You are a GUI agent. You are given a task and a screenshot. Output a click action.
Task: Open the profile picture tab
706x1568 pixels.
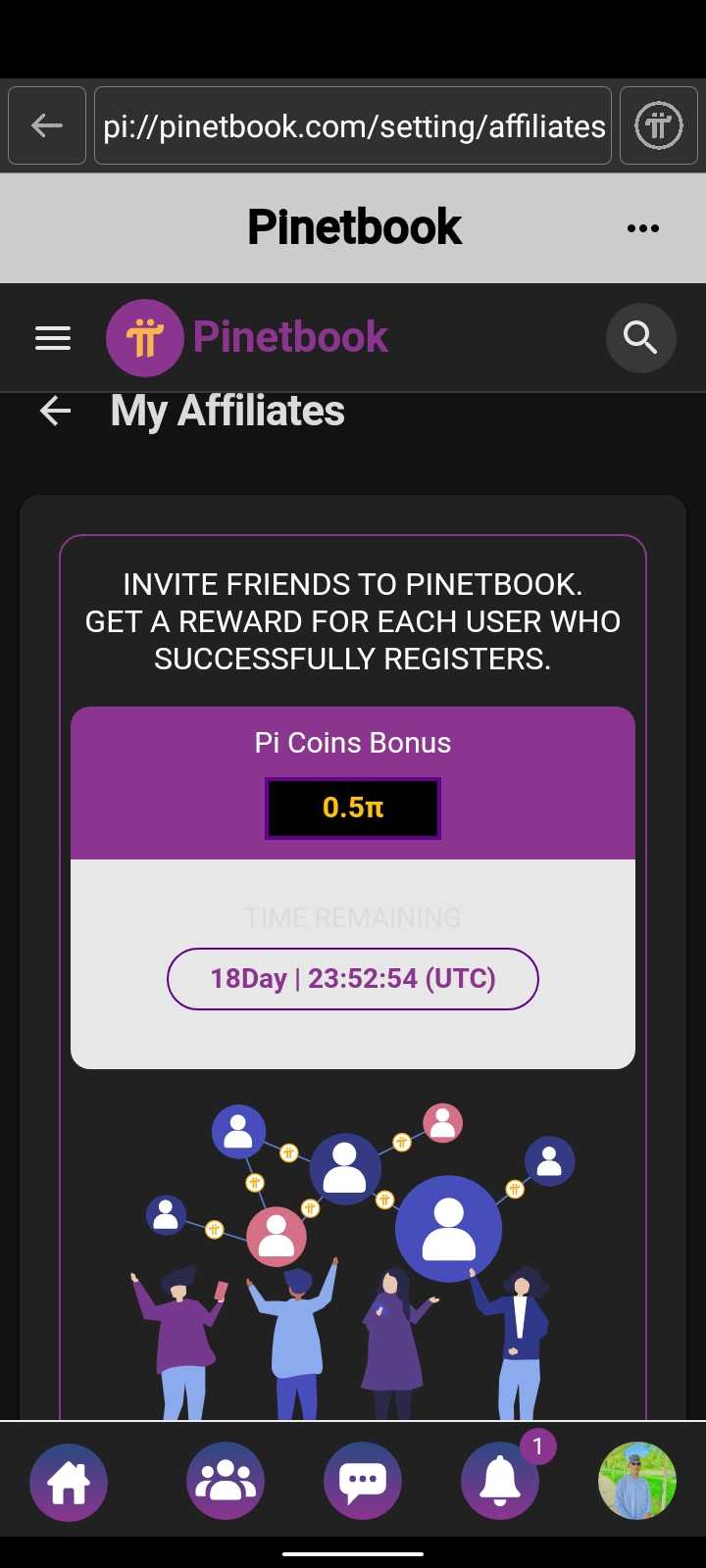(637, 1481)
